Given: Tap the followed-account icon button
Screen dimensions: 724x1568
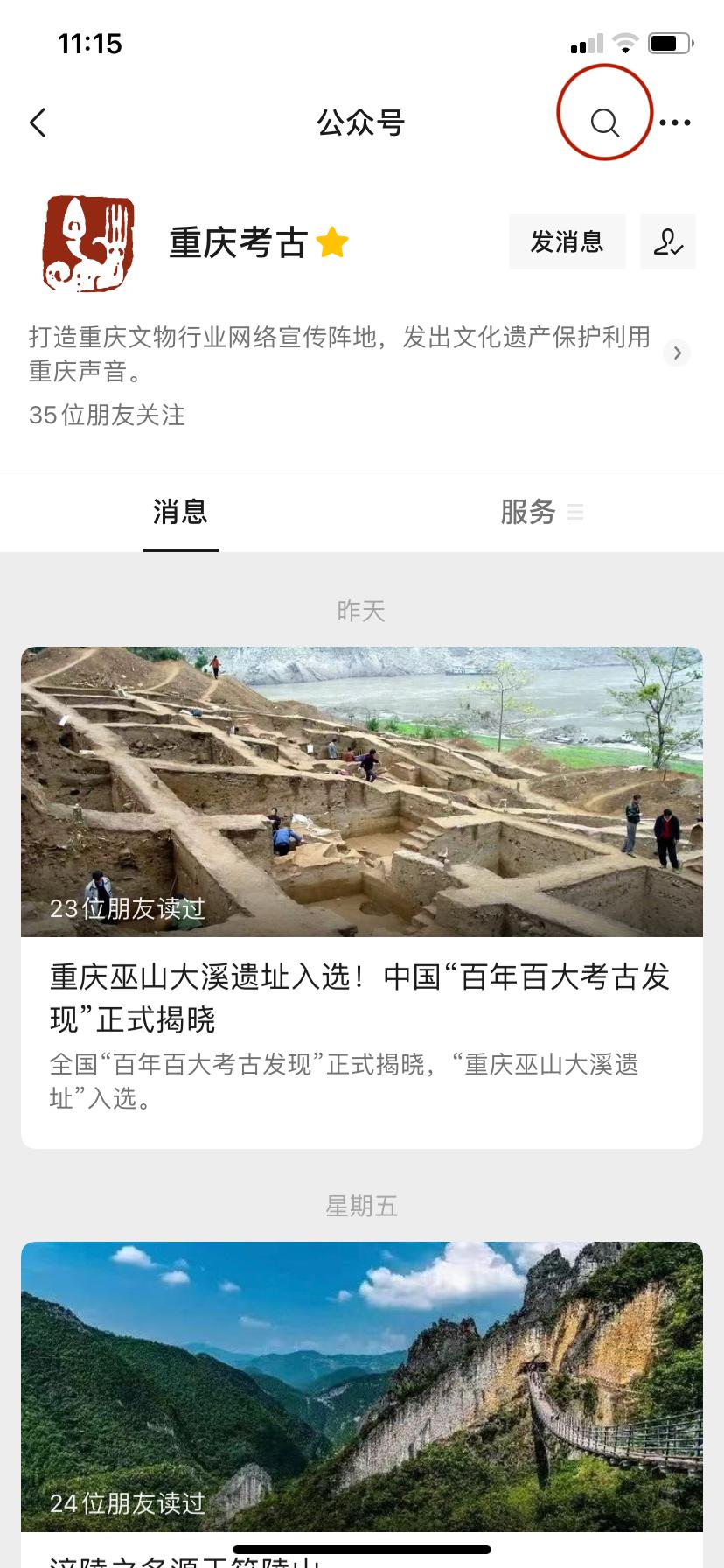Looking at the screenshot, I should 668,241.
